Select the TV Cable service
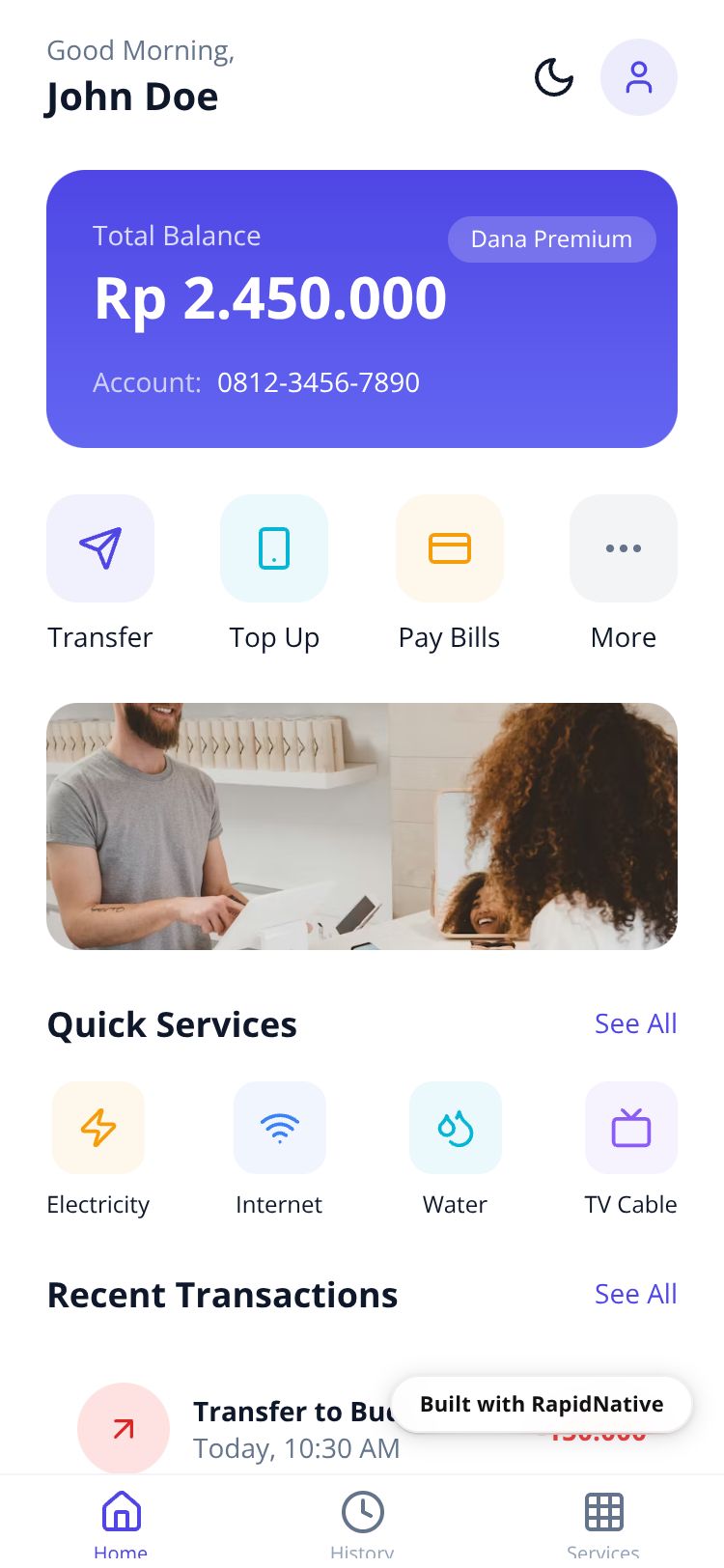 click(630, 1128)
